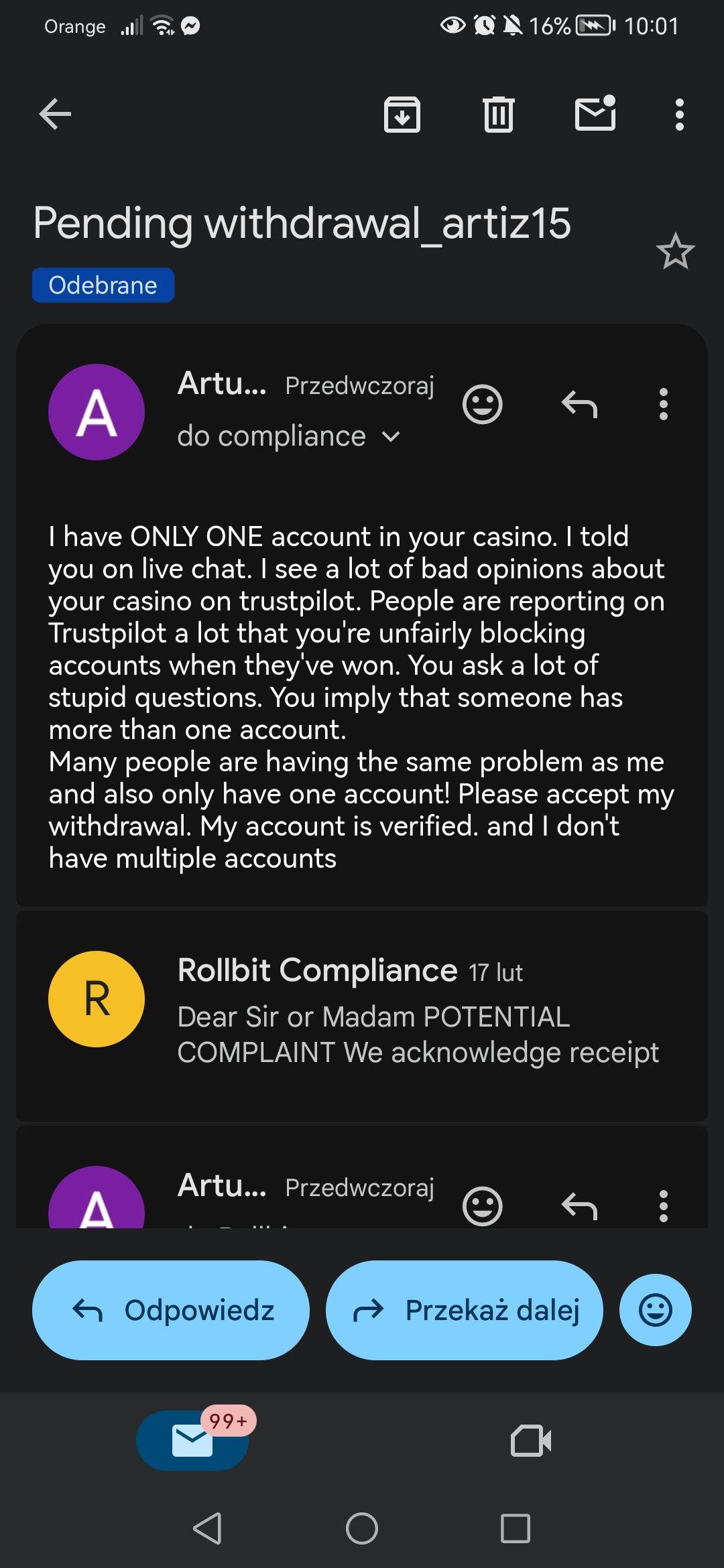Open emoji reaction button beside Przekaż dalej

655,1310
